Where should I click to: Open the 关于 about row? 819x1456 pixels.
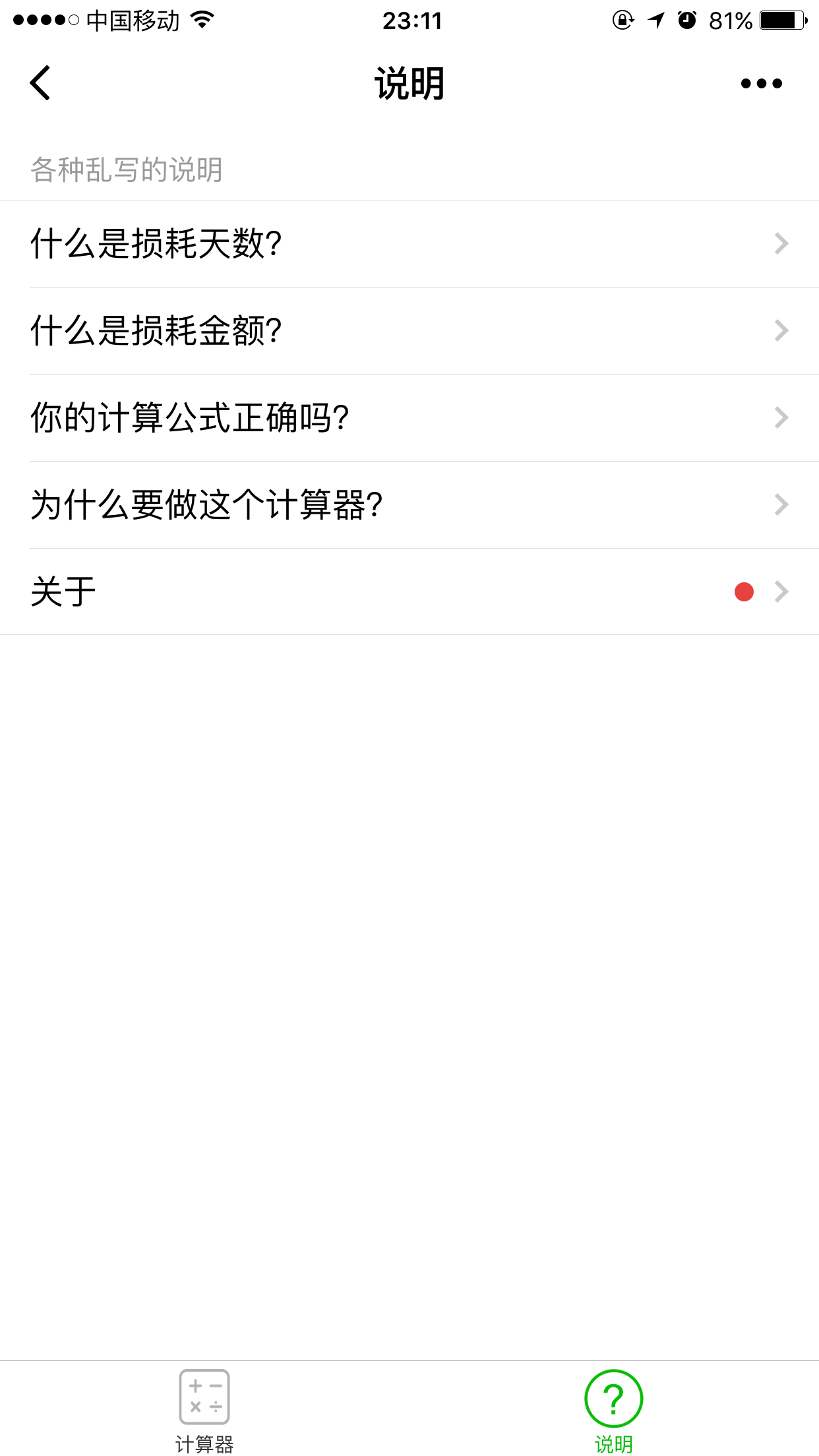pyautogui.click(x=409, y=591)
